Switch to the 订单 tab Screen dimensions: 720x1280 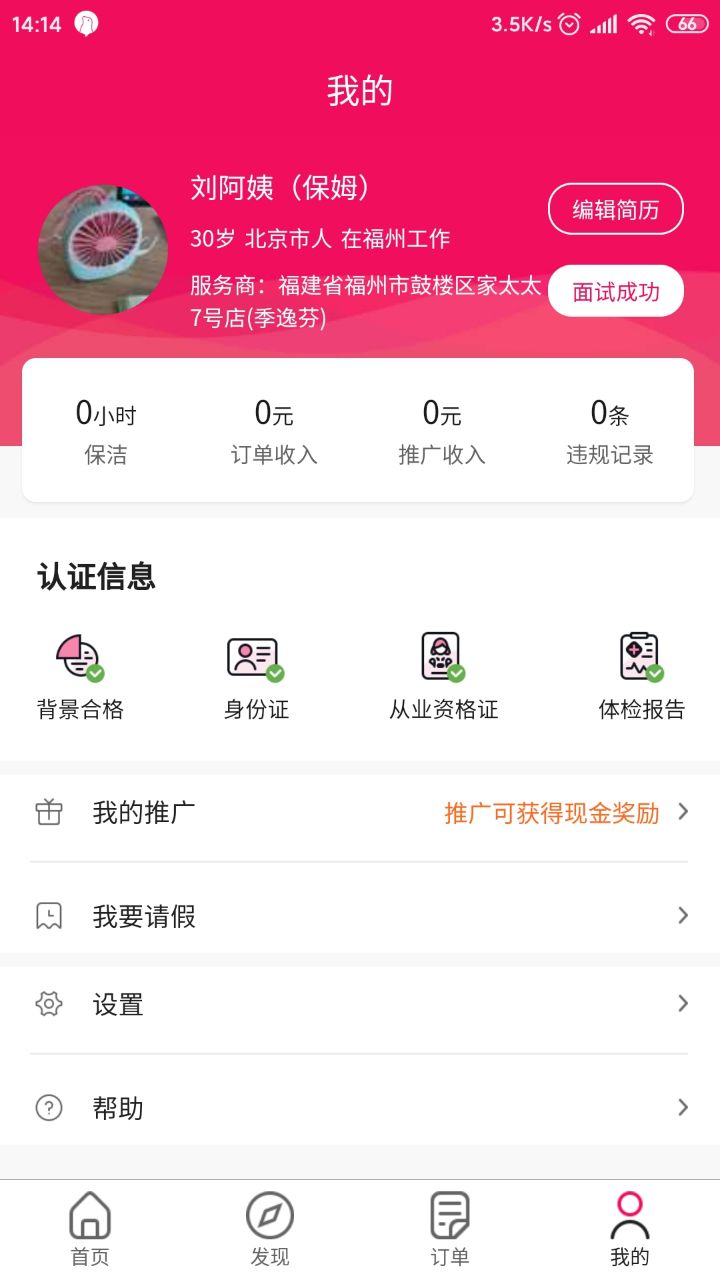450,1230
